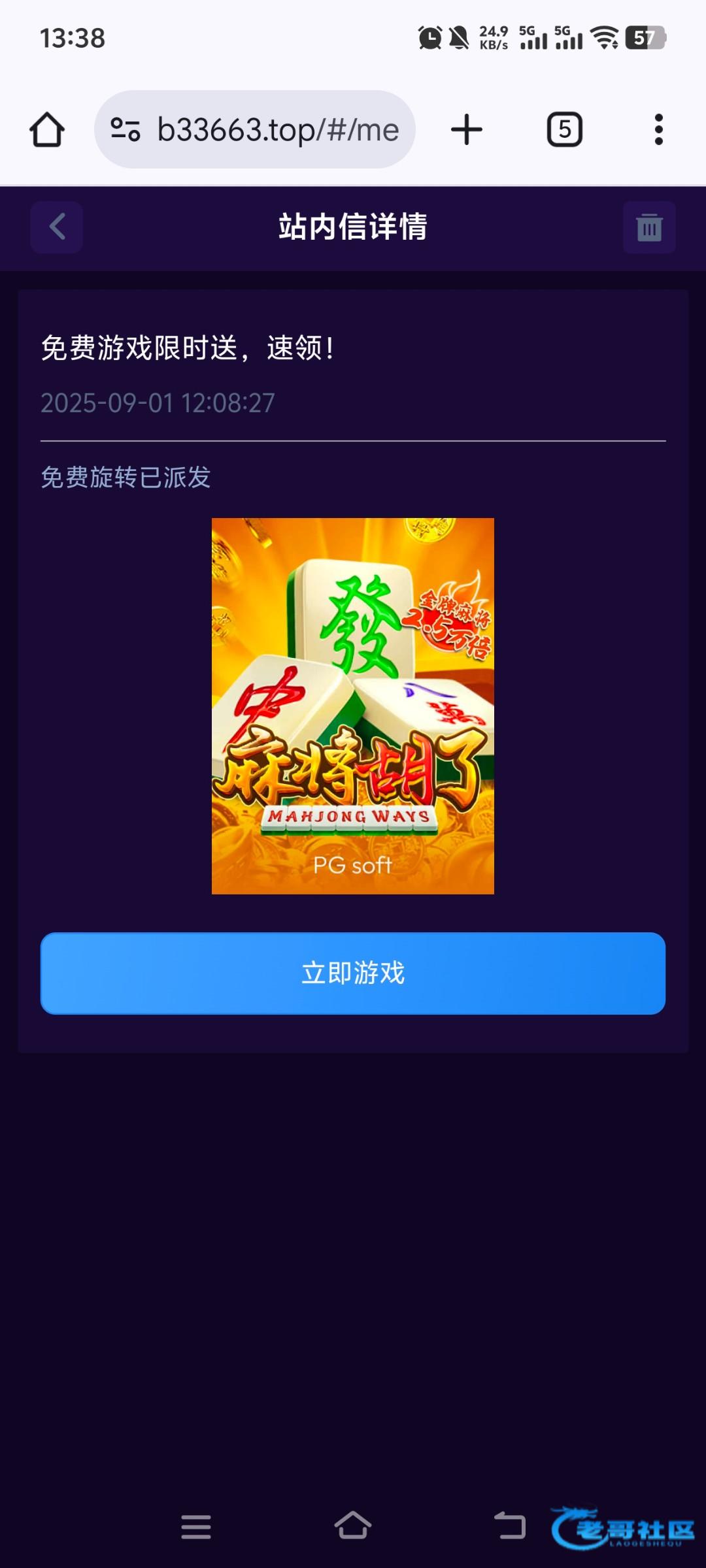Open a new browser tab

tap(467, 129)
